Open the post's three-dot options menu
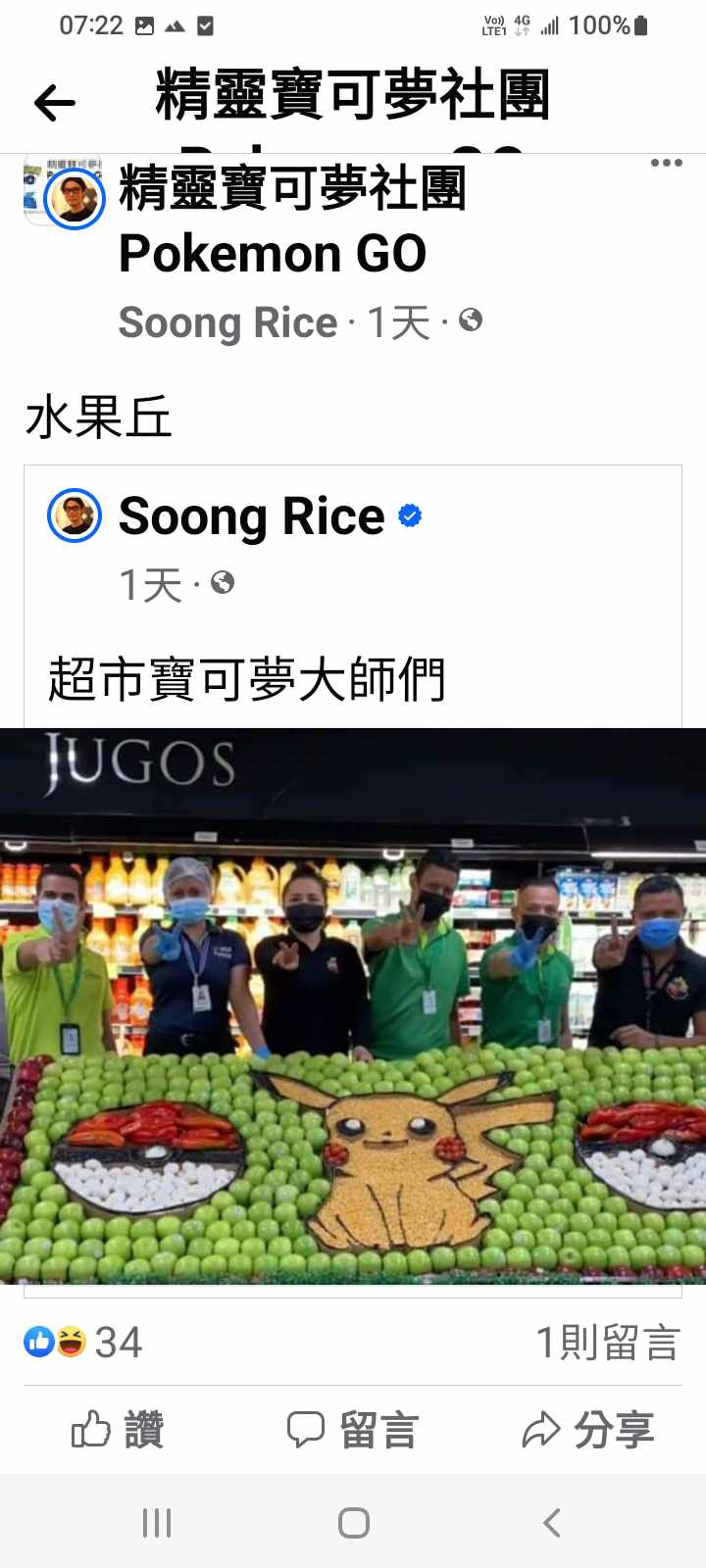Viewport: 706px width, 1568px height. pos(666,164)
